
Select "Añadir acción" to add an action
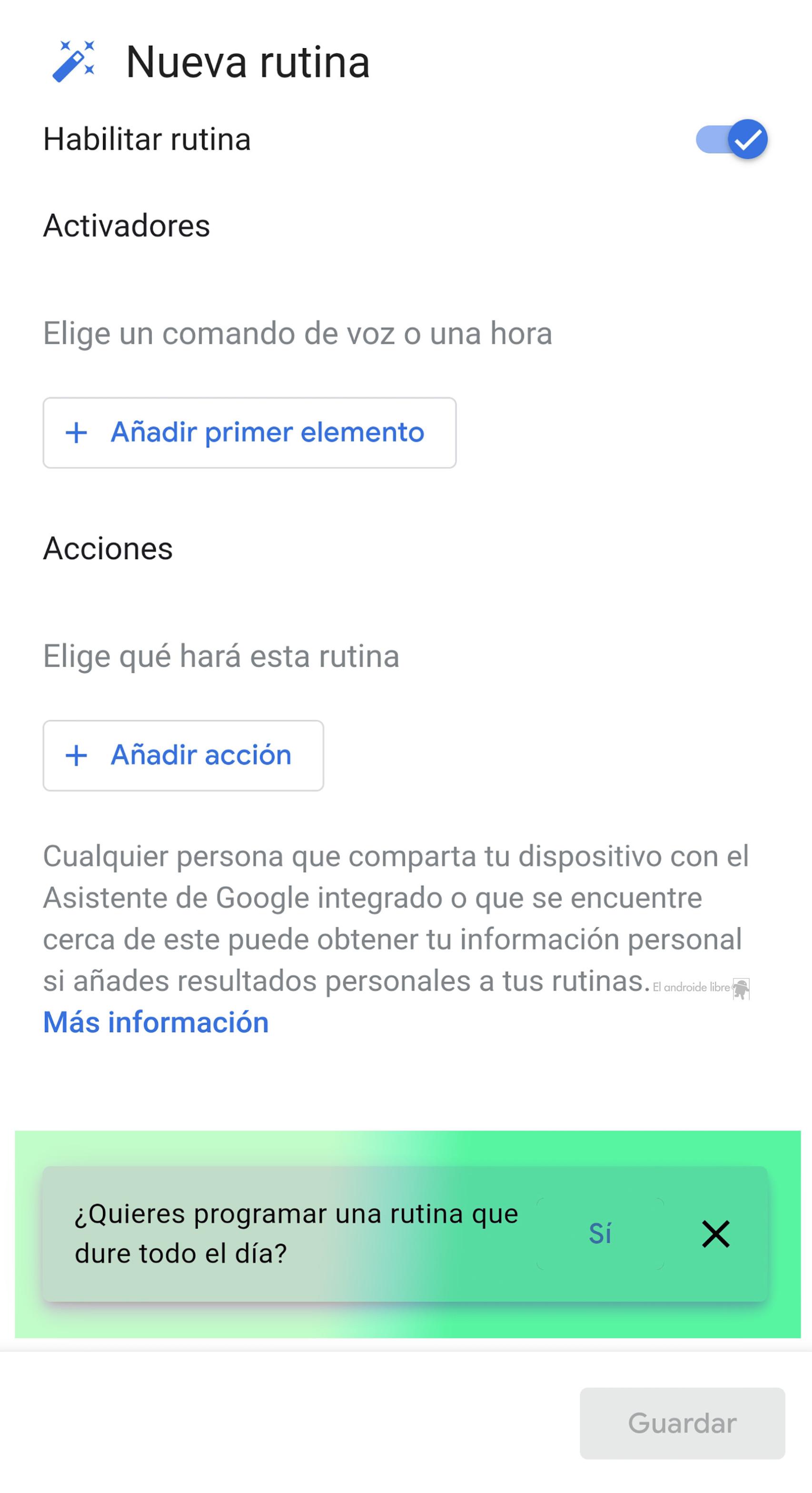pos(183,755)
